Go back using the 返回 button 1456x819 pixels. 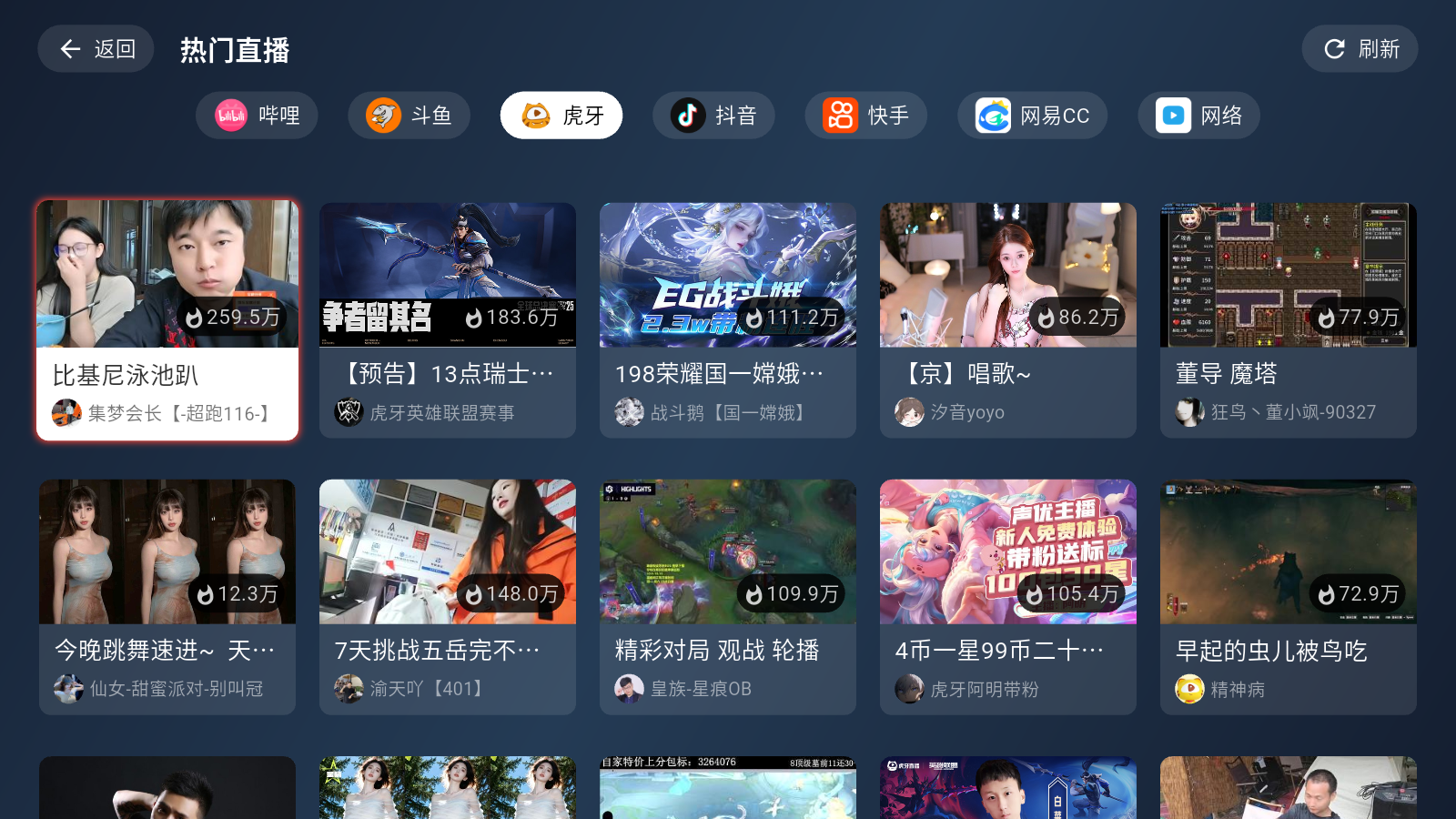coord(96,49)
